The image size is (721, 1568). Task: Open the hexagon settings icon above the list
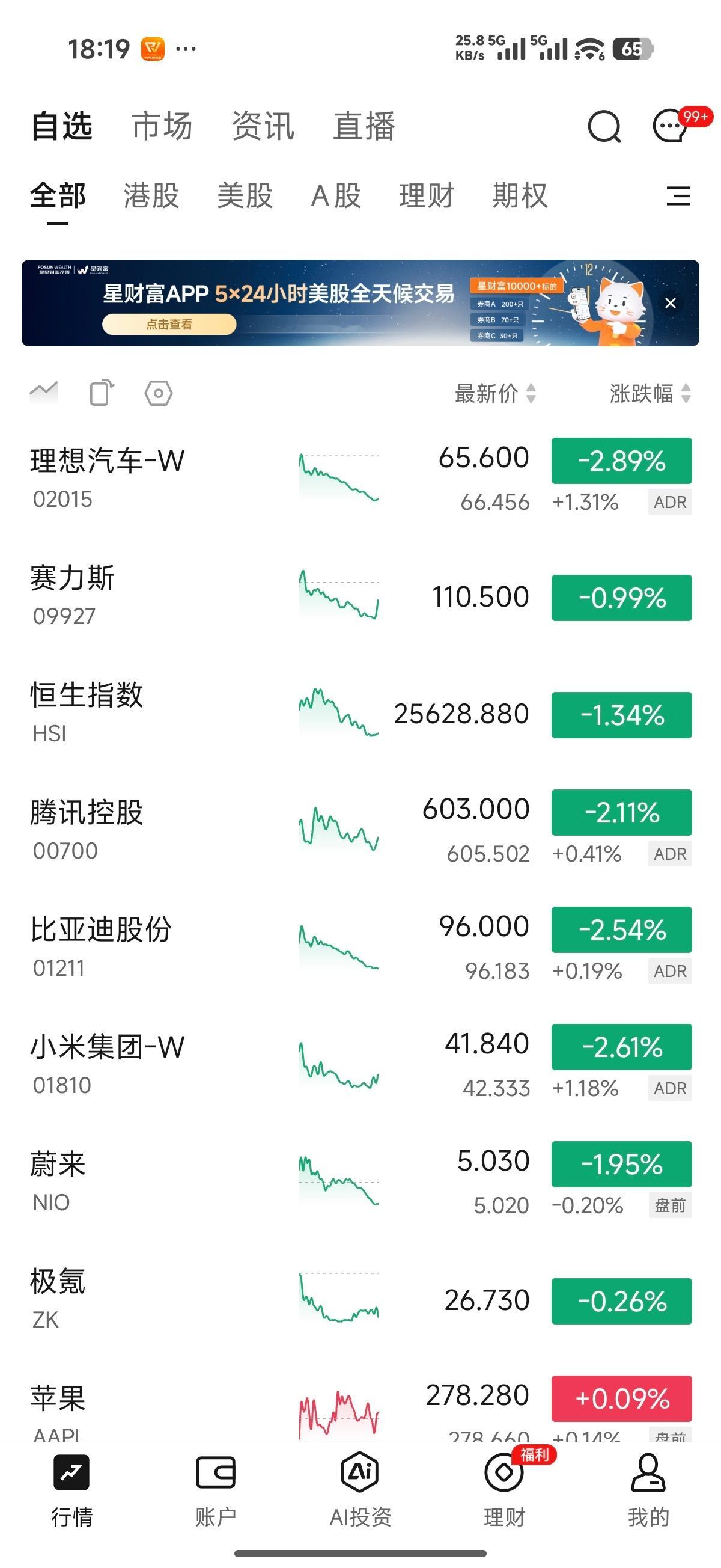(158, 393)
